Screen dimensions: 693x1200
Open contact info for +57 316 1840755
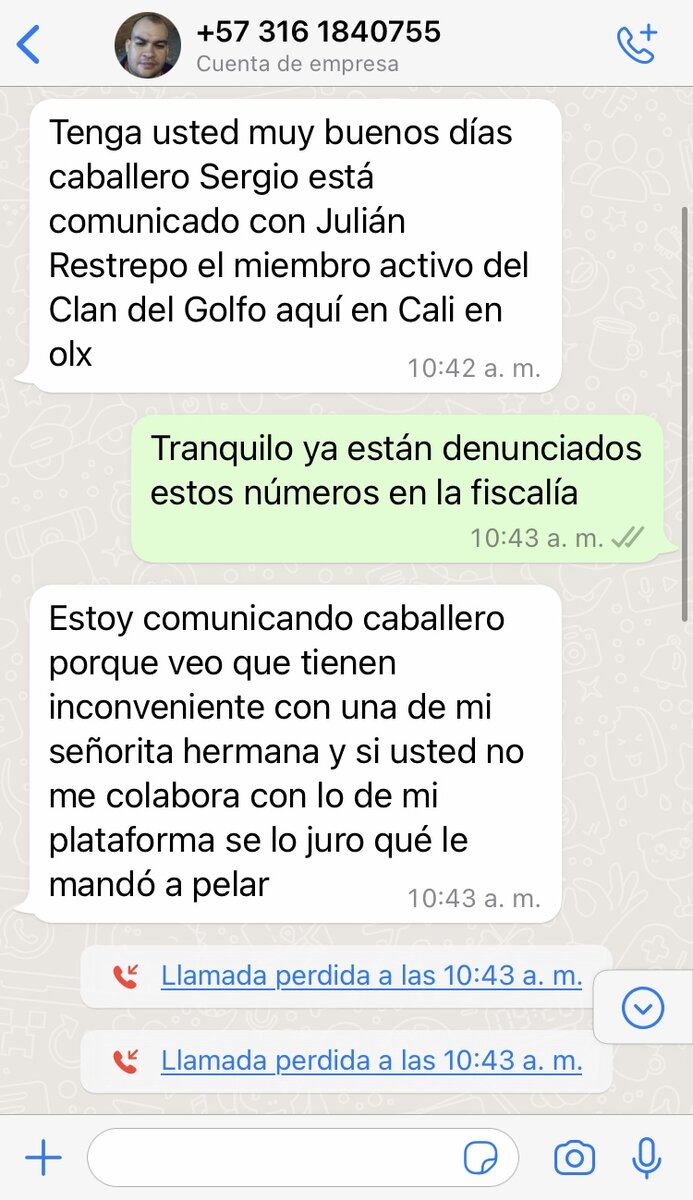(318, 45)
